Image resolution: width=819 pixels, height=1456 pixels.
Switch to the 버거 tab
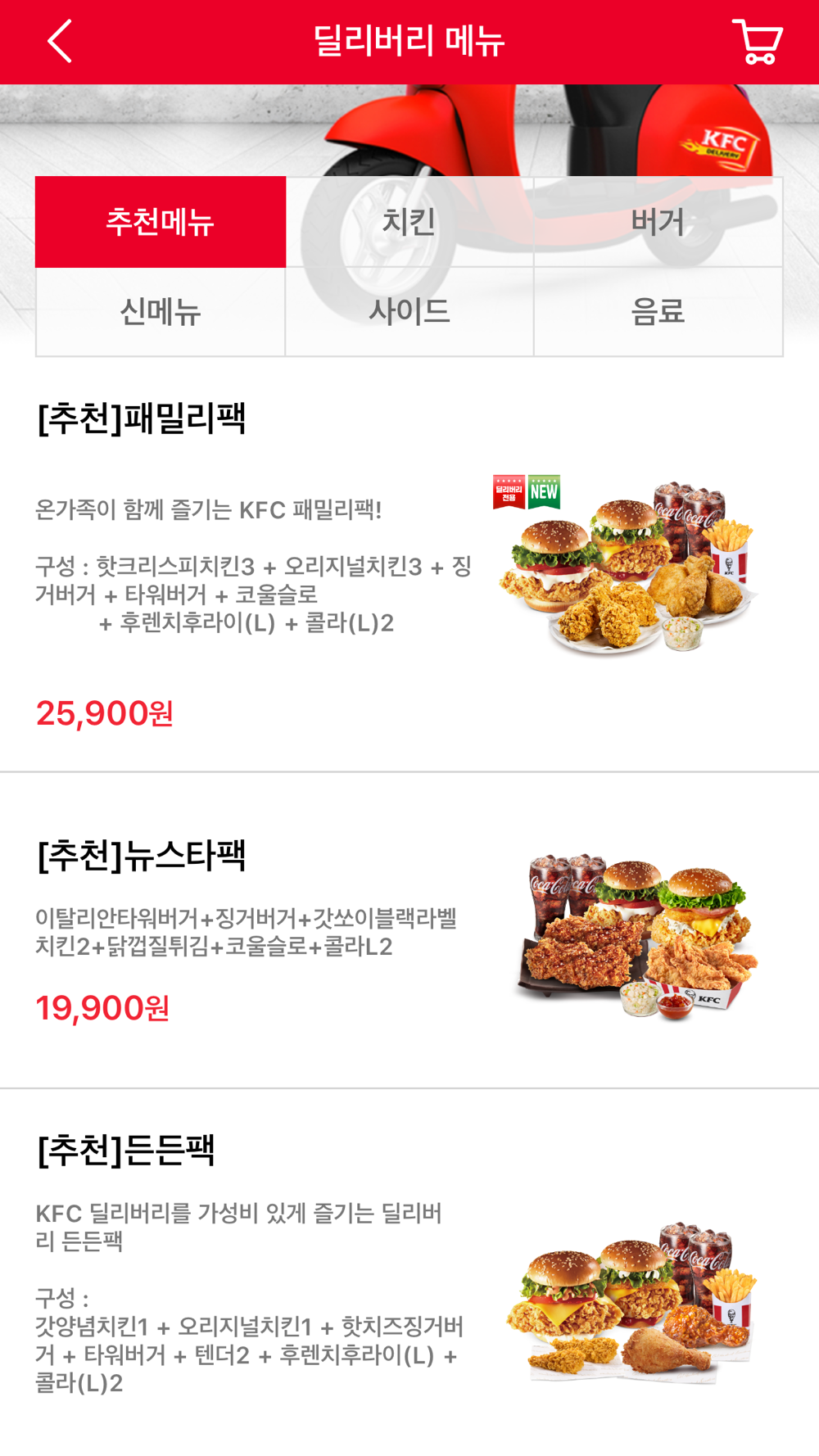[x=658, y=222]
